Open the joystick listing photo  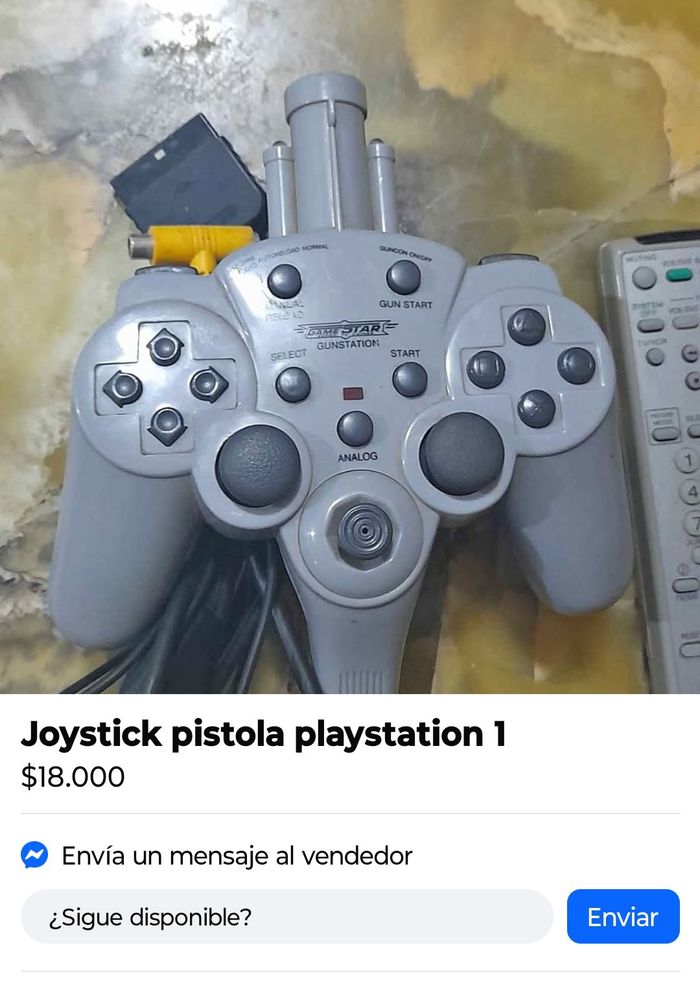[350, 346]
